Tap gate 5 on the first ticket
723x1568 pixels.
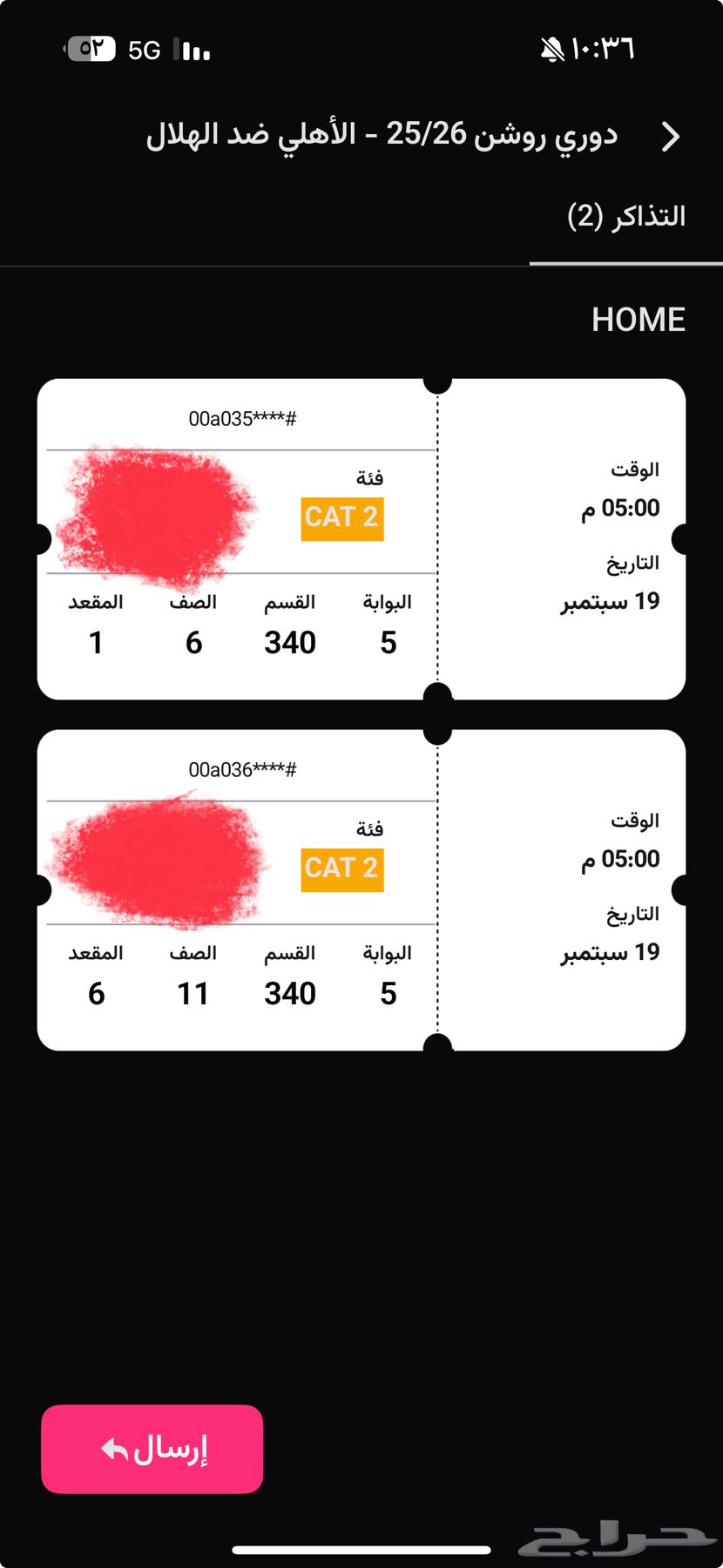(387, 642)
